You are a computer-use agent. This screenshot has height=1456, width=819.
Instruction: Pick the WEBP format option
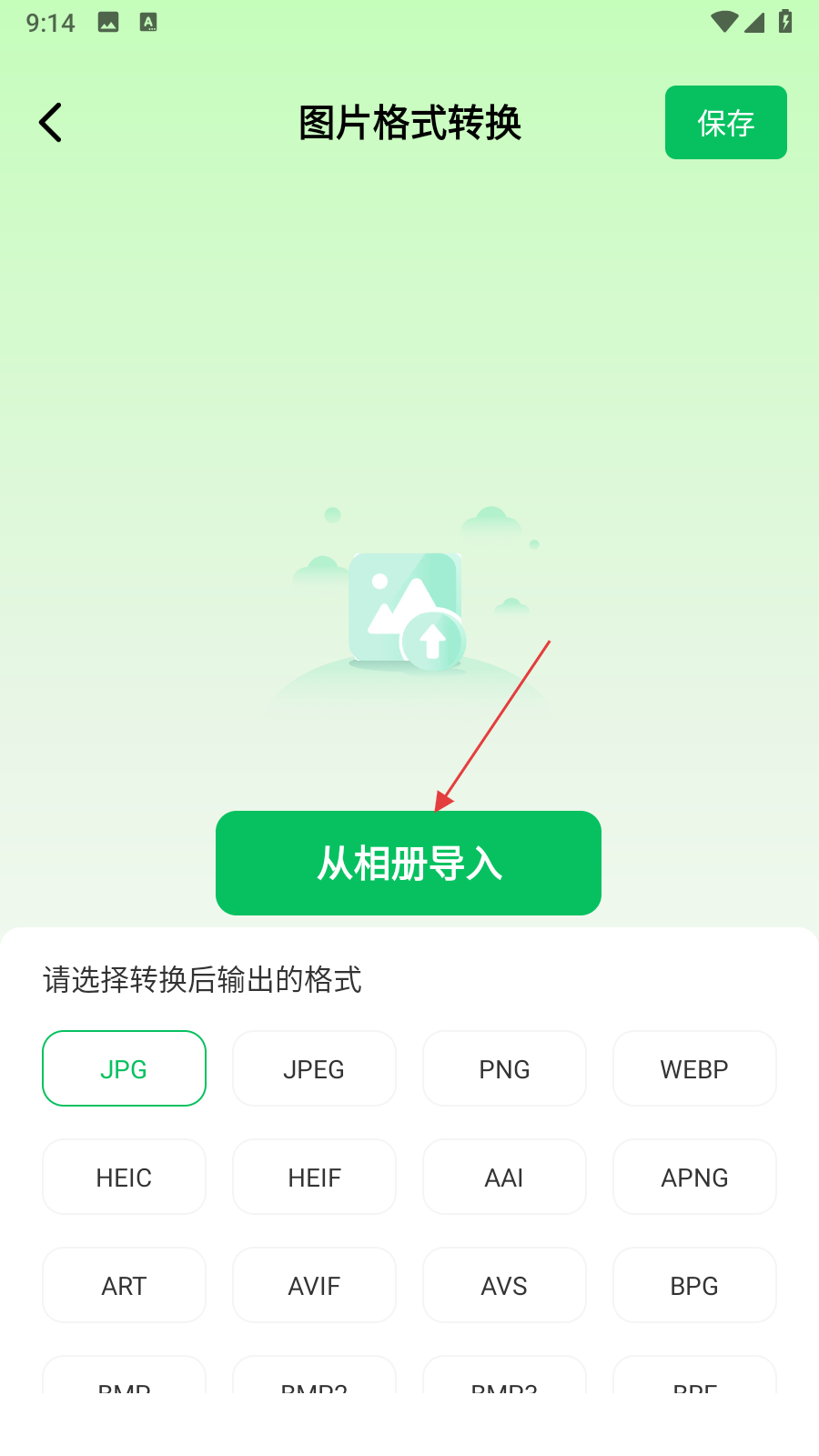point(694,1068)
